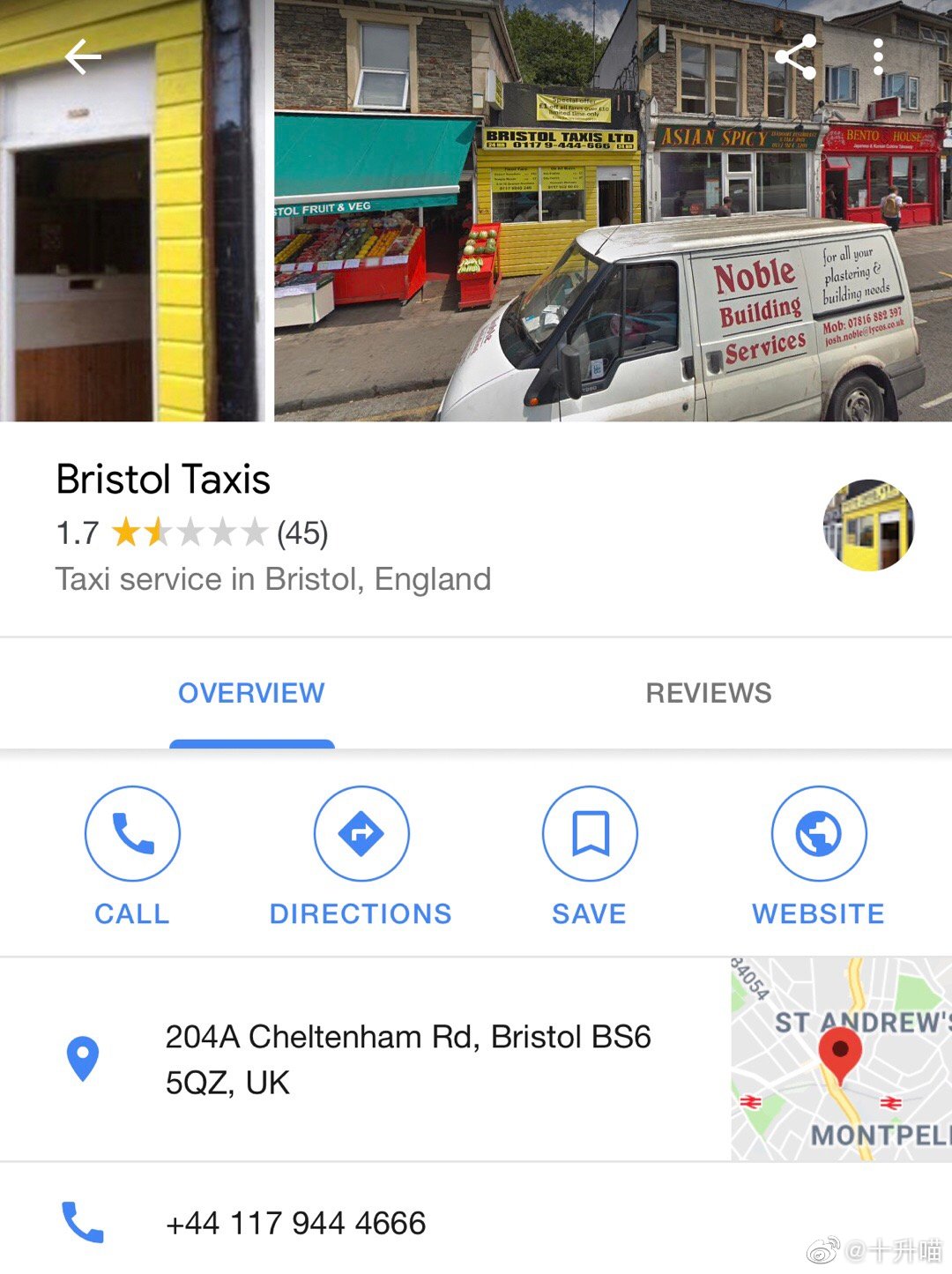Tap the +44 117 944 4666 phone row
Image resolution: width=952 pixels, height=1274 pixels.
click(x=295, y=1223)
